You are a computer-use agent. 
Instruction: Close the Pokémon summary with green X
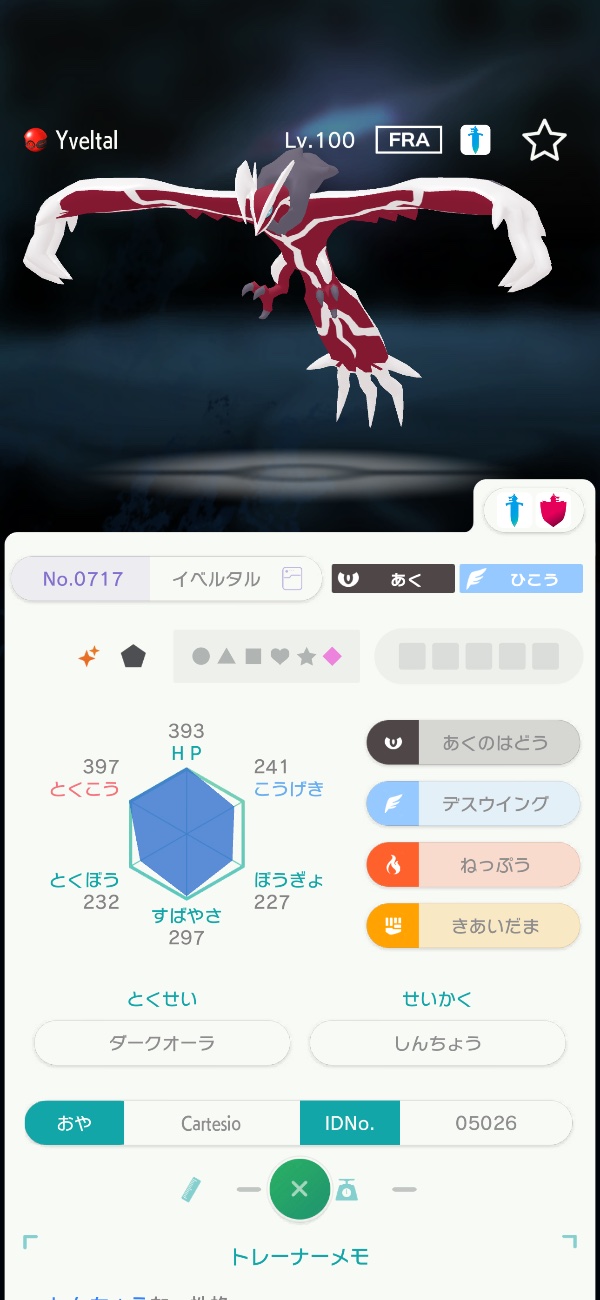(299, 1189)
